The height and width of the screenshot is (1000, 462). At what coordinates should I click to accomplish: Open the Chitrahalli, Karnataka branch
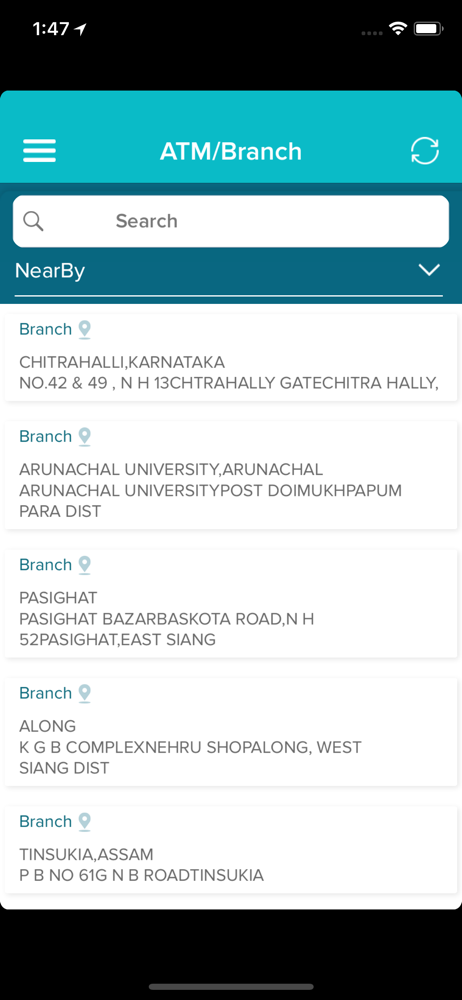(x=231, y=357)
